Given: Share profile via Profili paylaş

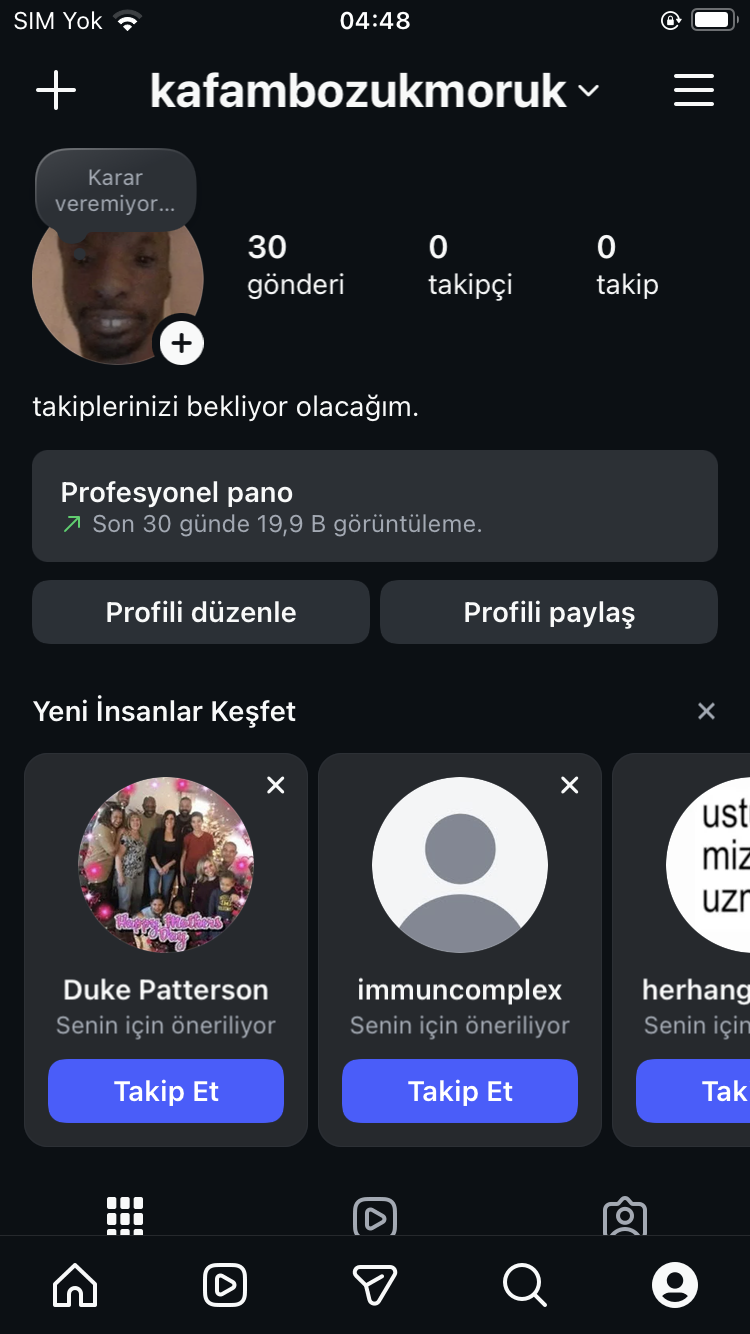Looking at the screenshot, I should click(549, 611).
